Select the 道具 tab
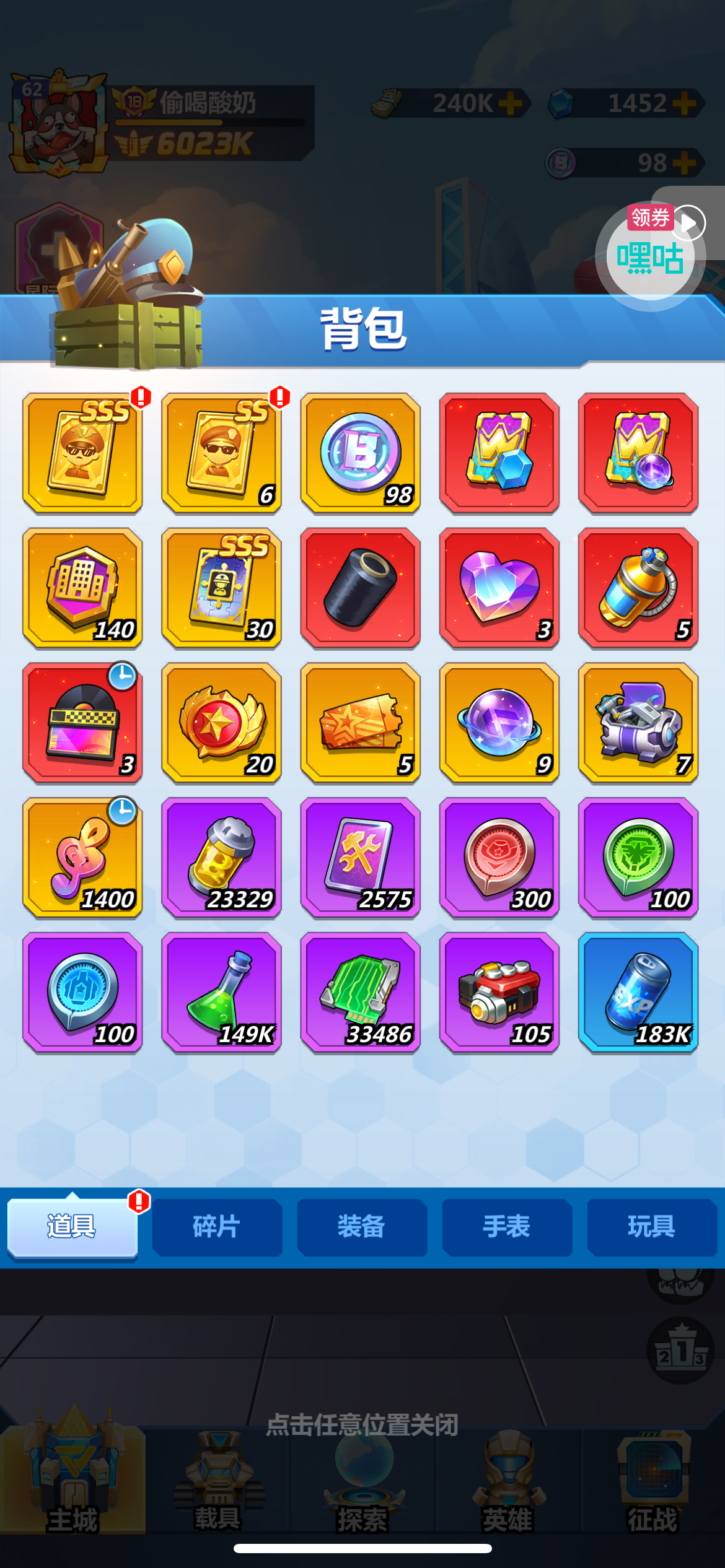 [72, 1227]
